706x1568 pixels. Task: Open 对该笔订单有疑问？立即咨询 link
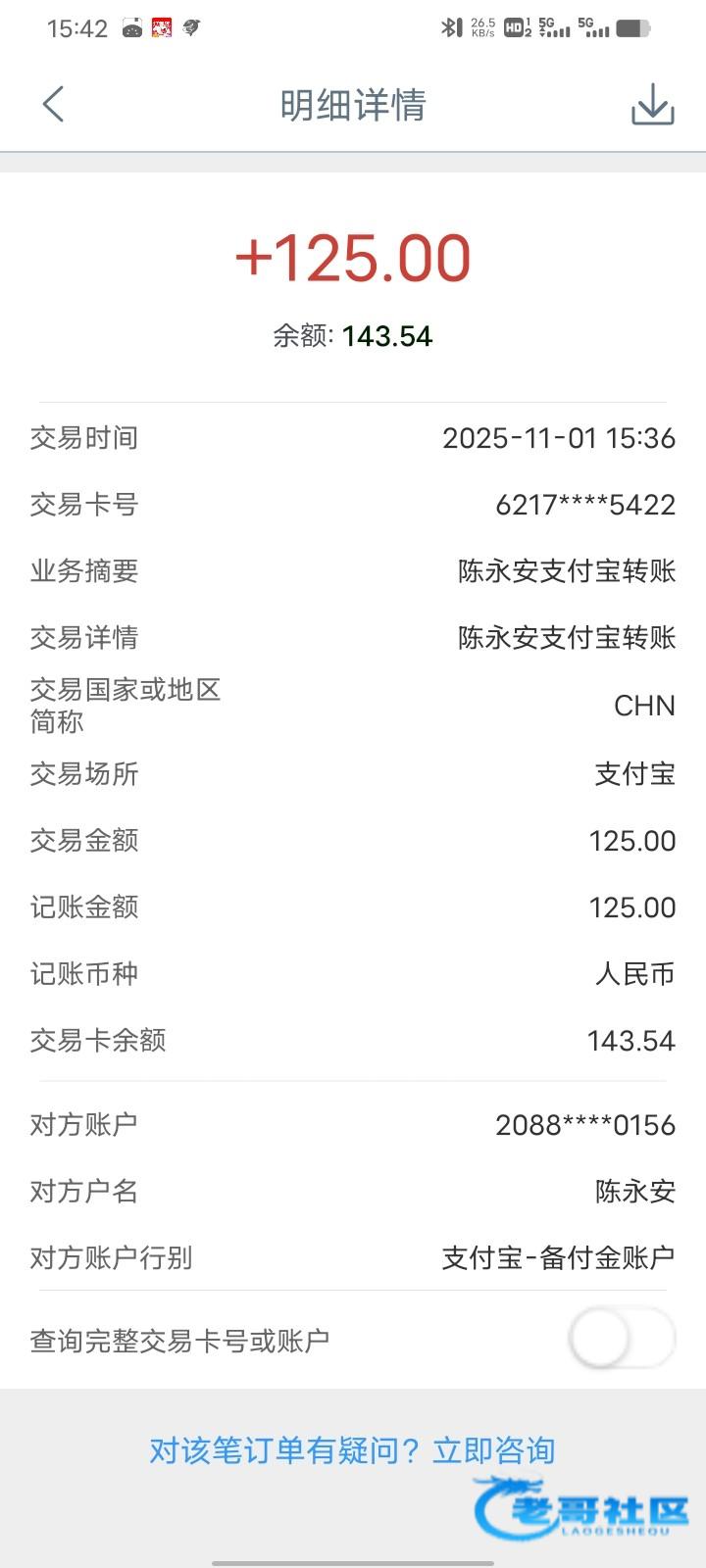pos(352,1450)
